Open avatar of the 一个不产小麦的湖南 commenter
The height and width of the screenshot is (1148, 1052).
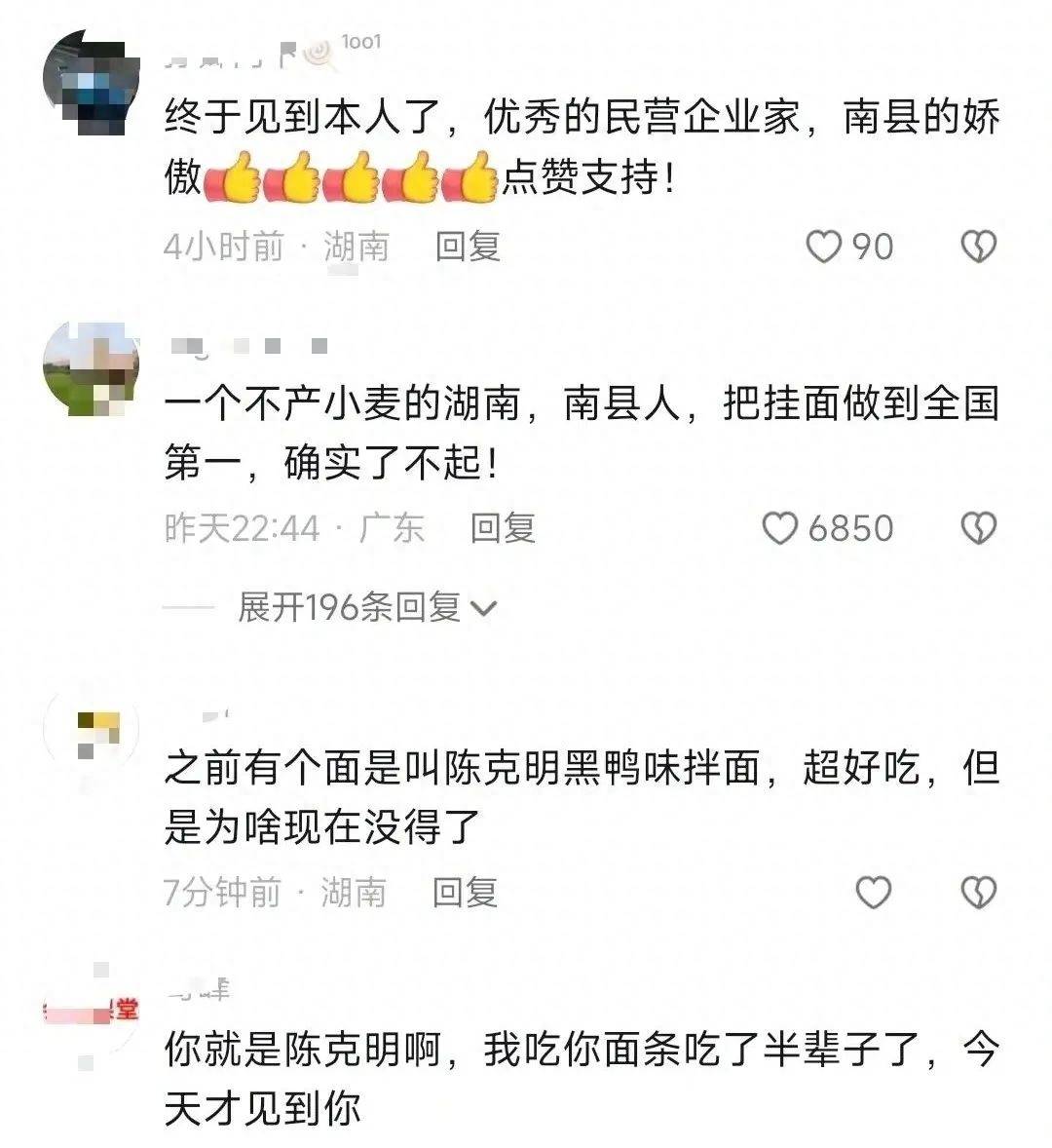click(91, 367)
